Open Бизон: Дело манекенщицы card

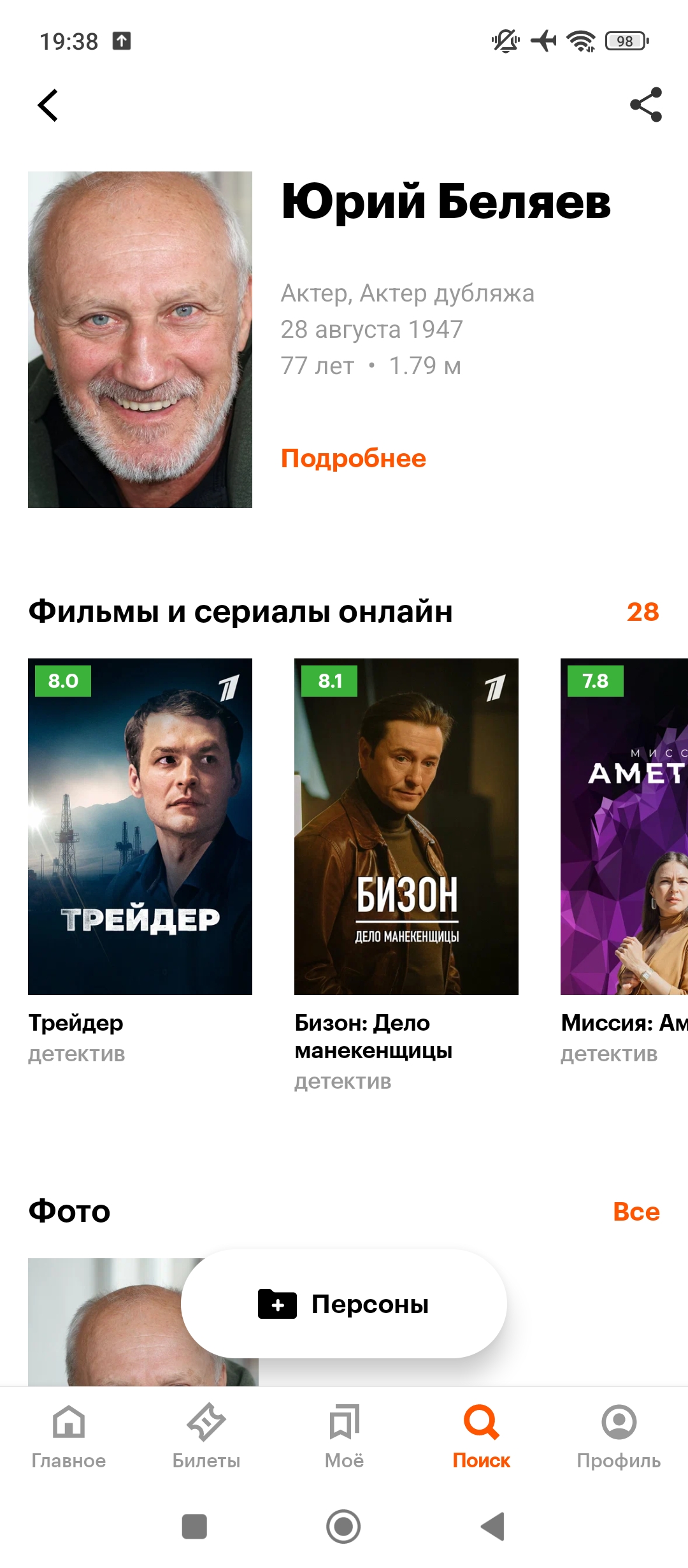[x=406, y=826]
